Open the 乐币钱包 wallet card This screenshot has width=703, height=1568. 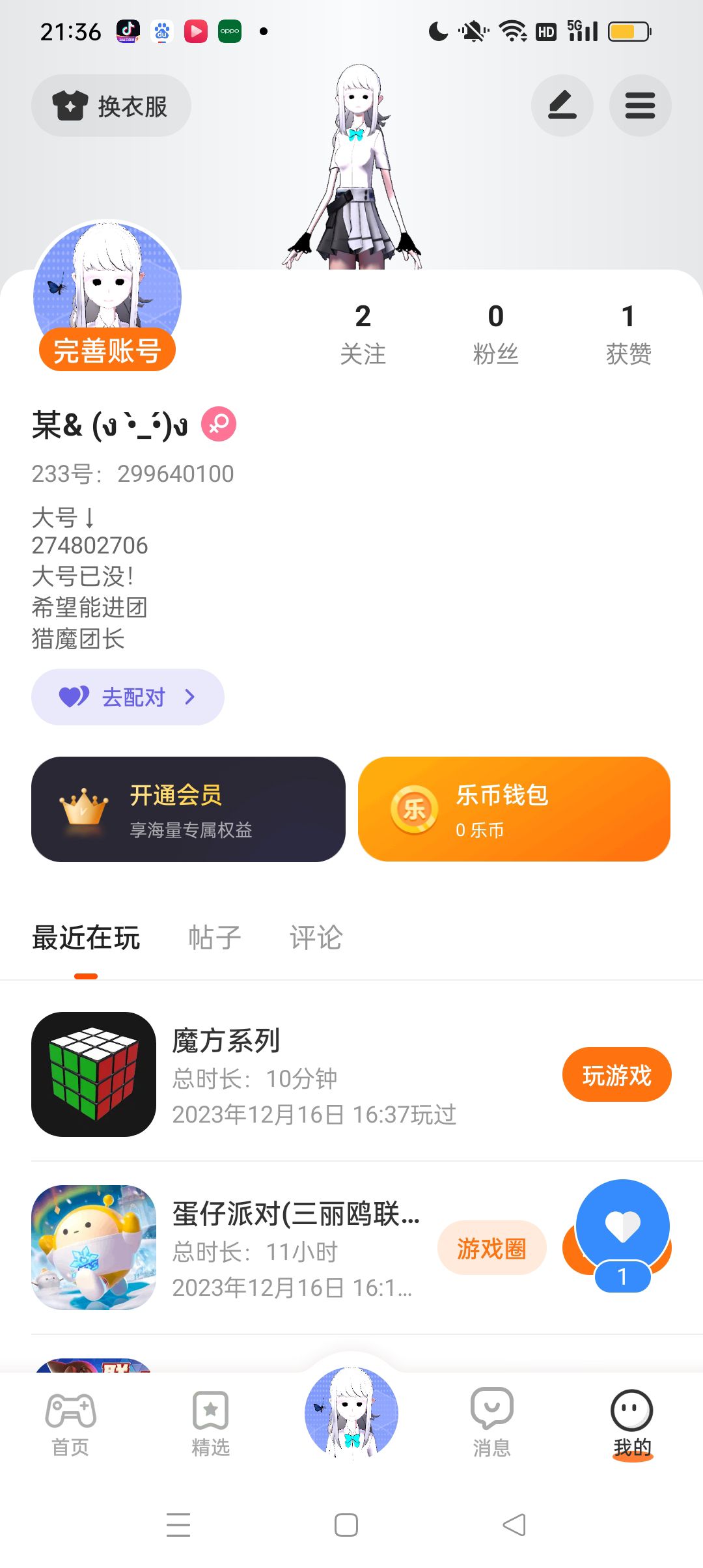click(x=514, y=809)
